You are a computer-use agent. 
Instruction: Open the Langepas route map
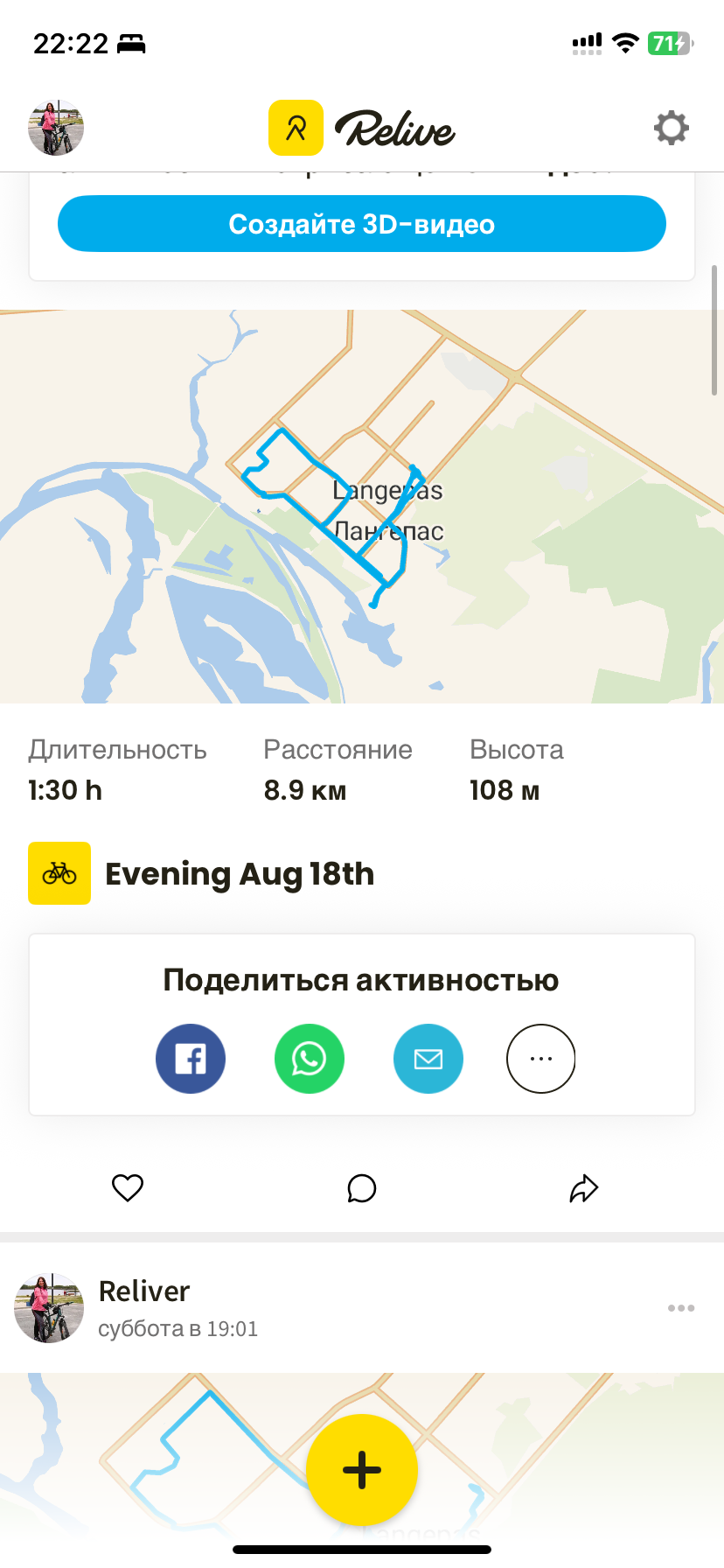click(x=362, y=507)
